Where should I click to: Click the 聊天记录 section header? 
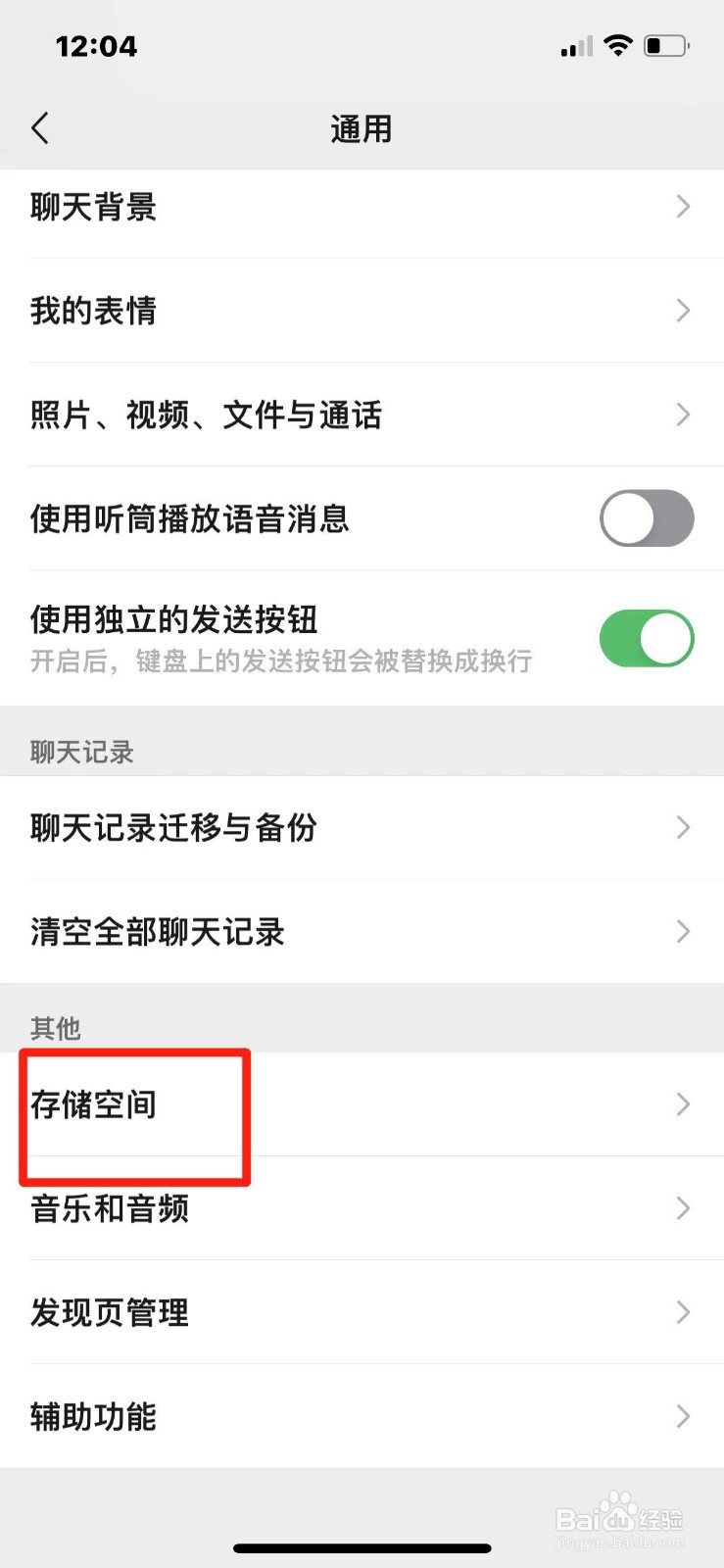[80, 753]
